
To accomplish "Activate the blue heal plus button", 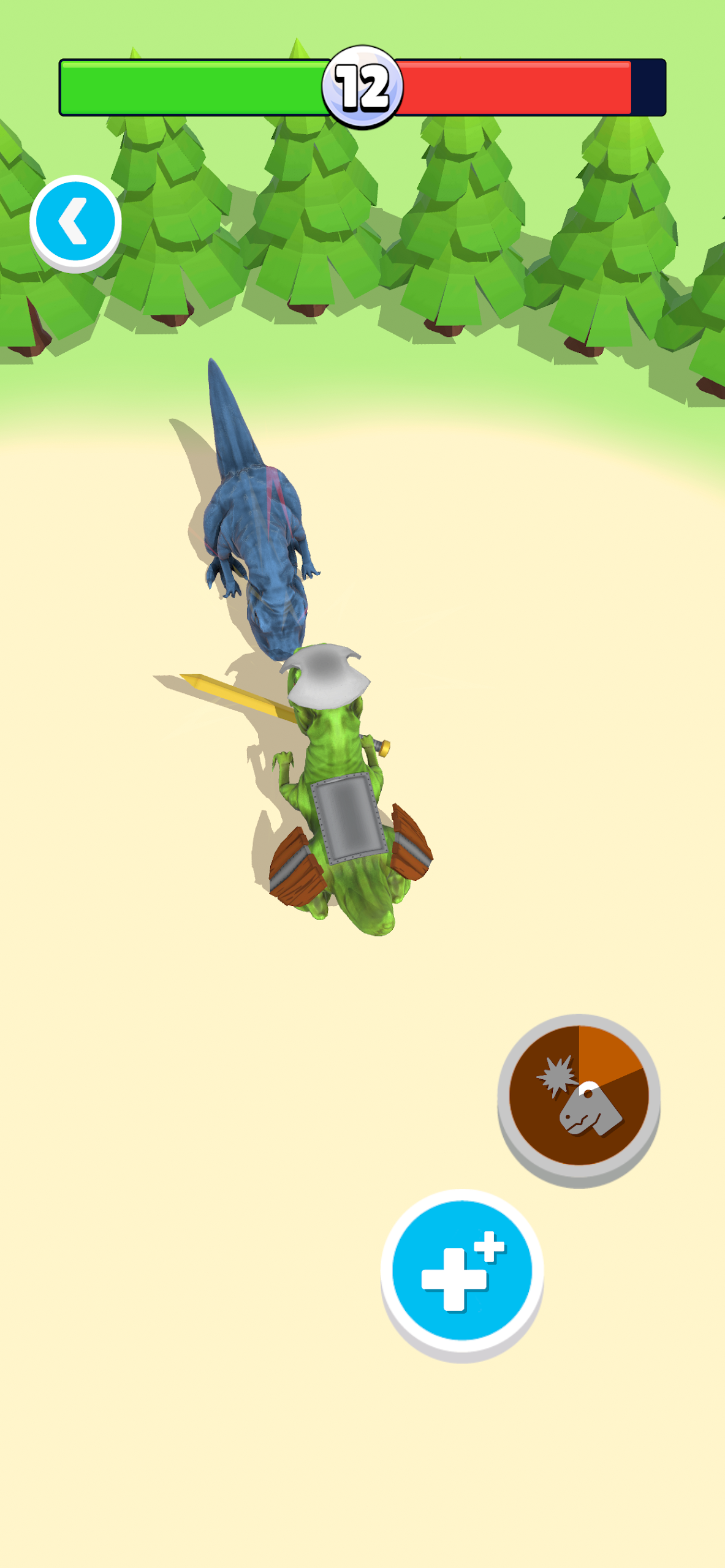I will (461, 1275).
